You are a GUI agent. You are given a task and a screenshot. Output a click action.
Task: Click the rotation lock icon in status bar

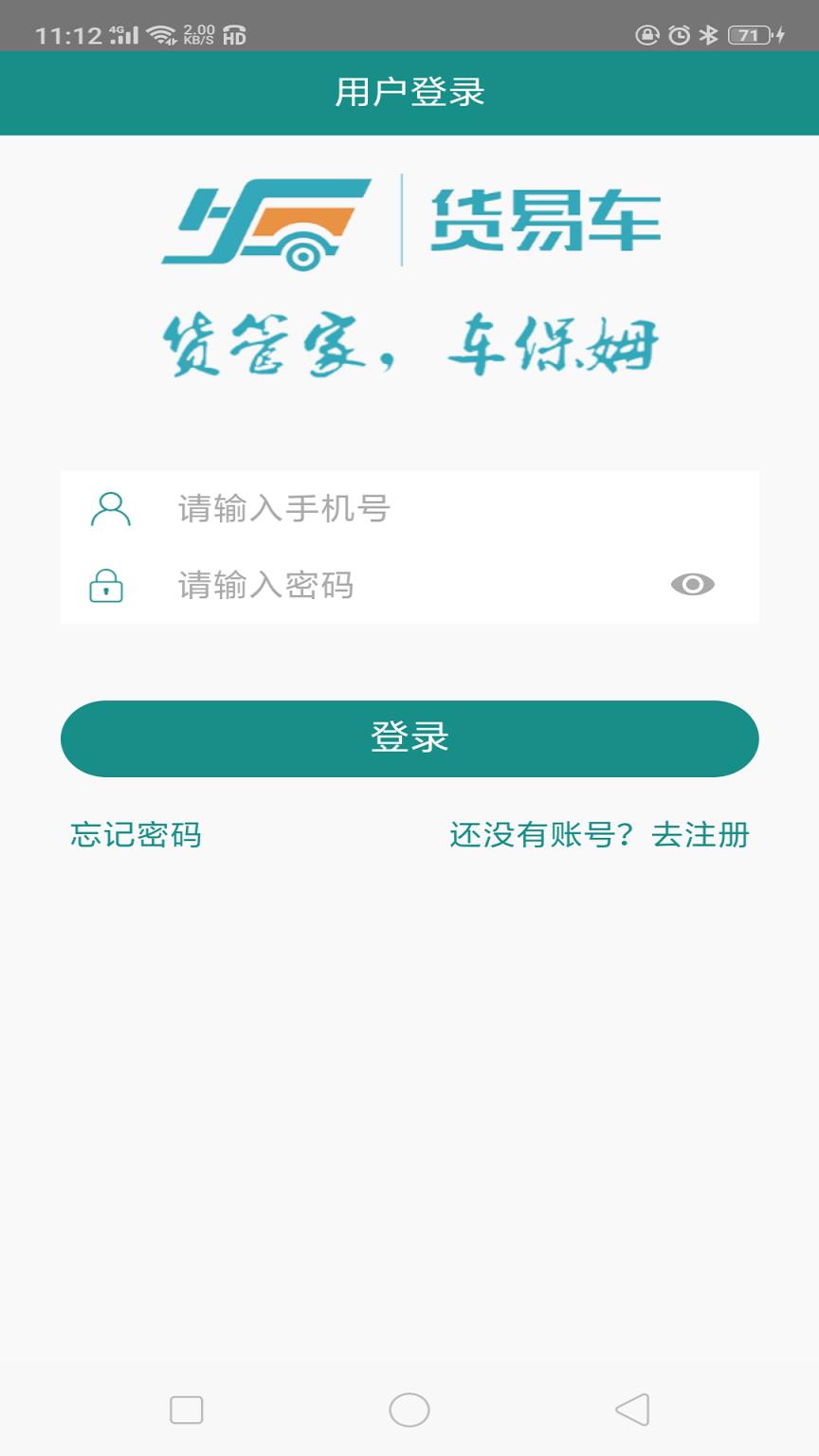648,31
